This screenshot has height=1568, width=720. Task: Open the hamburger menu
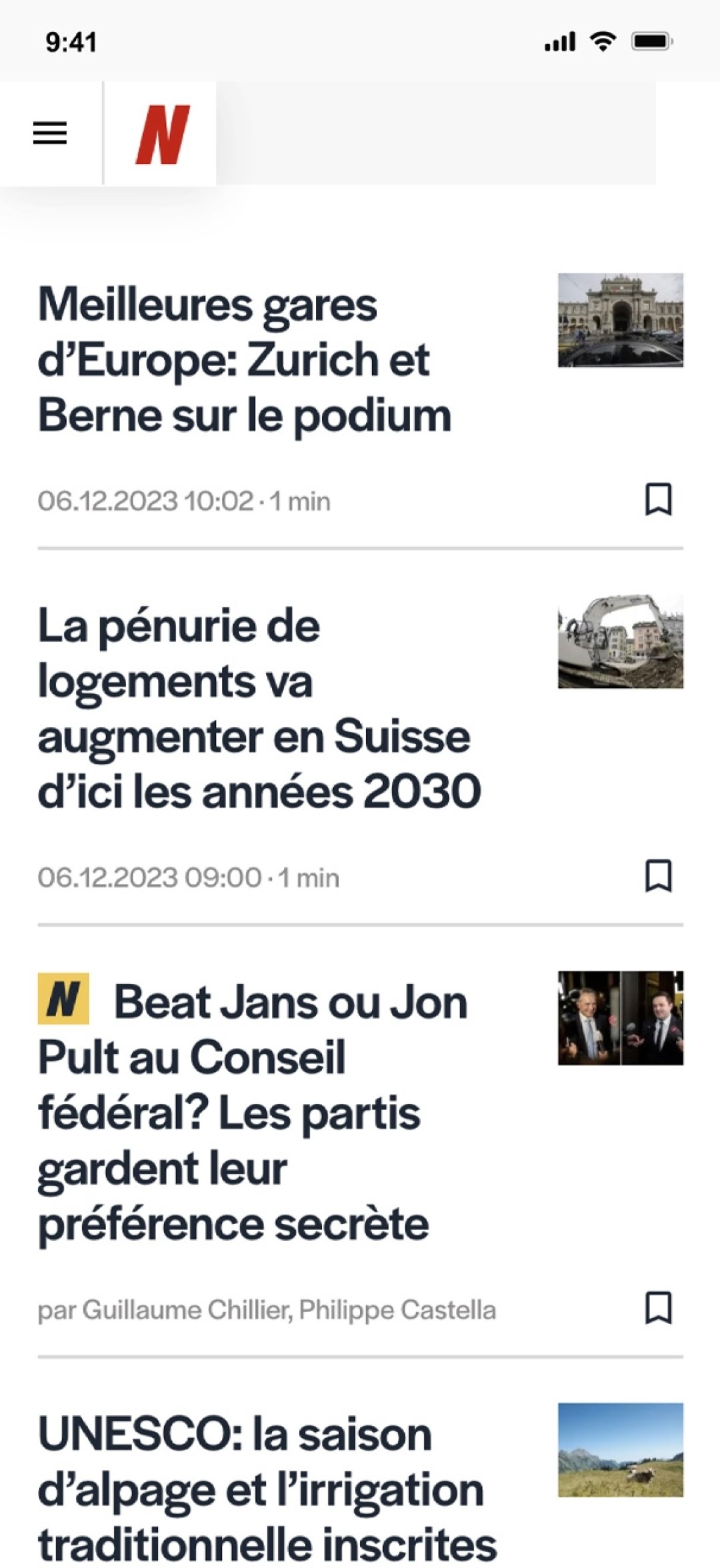(x=50, y=133)
